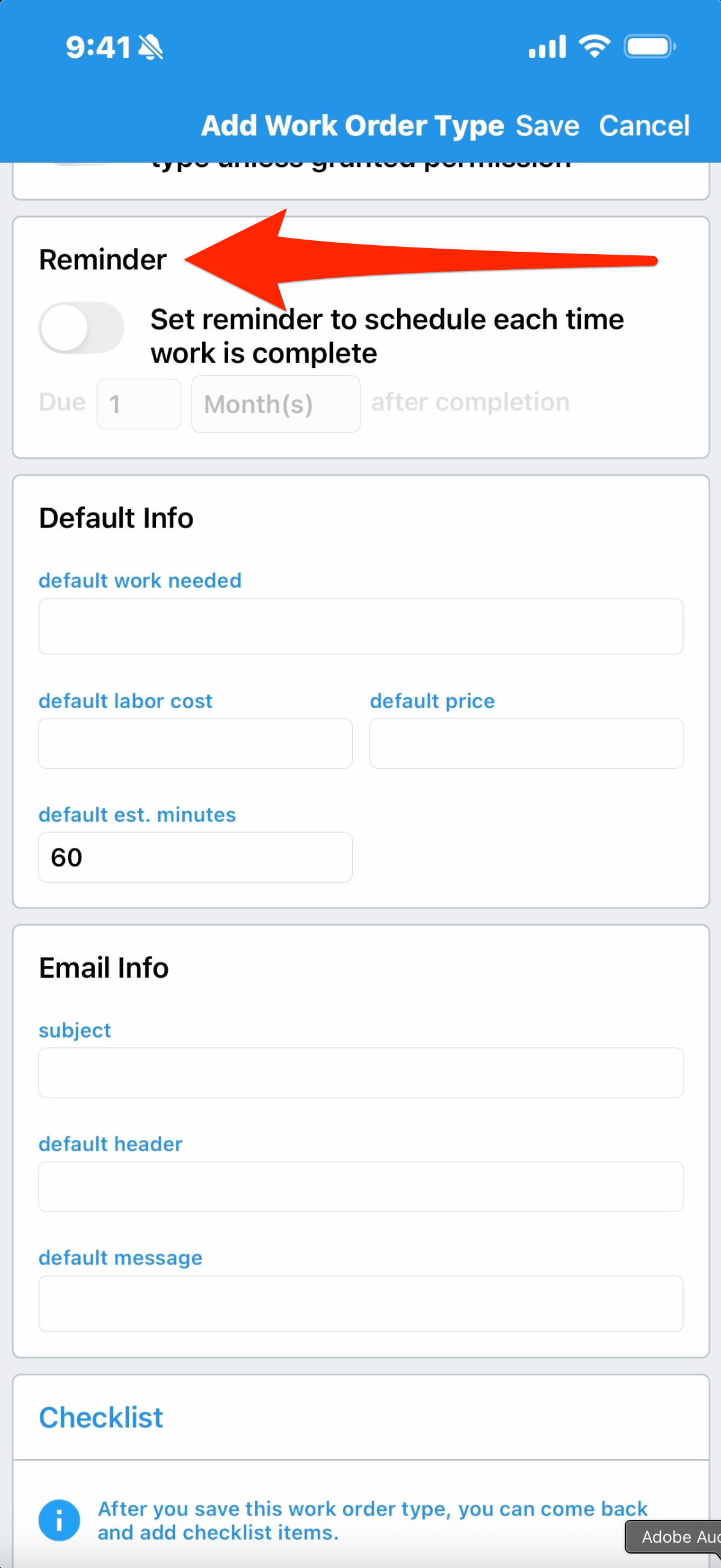Viewport: 721px width, 1568px height.
Task: Tap the email subject field
Action: 361,1072
